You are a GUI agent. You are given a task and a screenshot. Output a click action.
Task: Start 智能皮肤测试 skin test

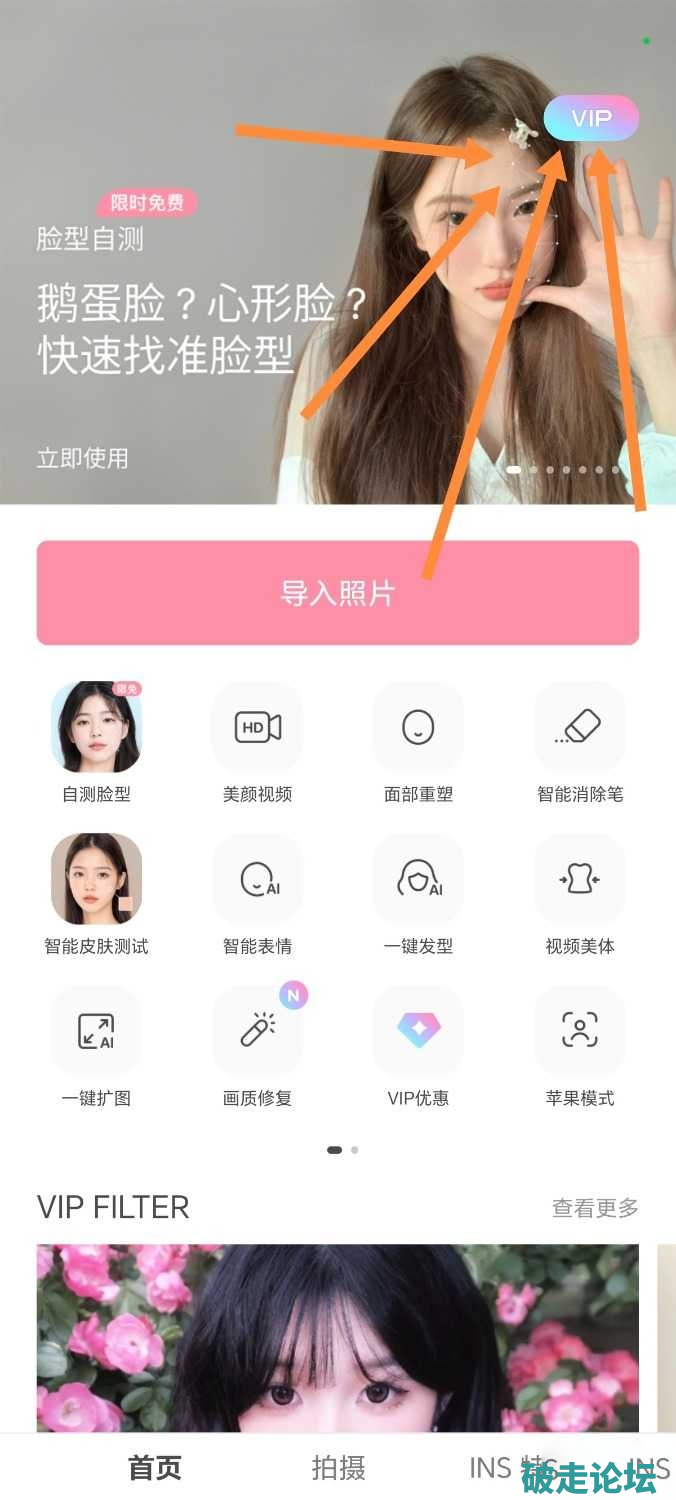tap(96, 880)
